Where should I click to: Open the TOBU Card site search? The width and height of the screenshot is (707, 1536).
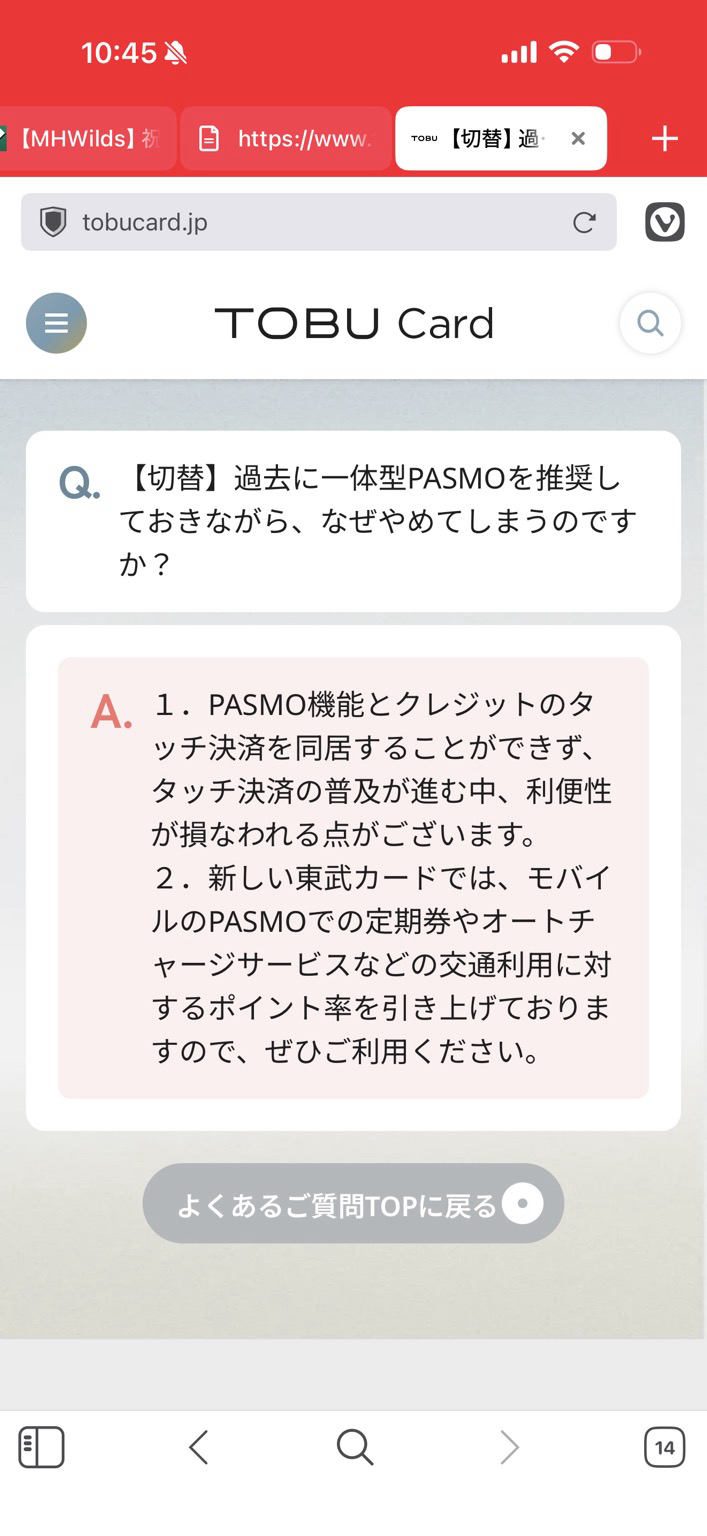[650, 323]
